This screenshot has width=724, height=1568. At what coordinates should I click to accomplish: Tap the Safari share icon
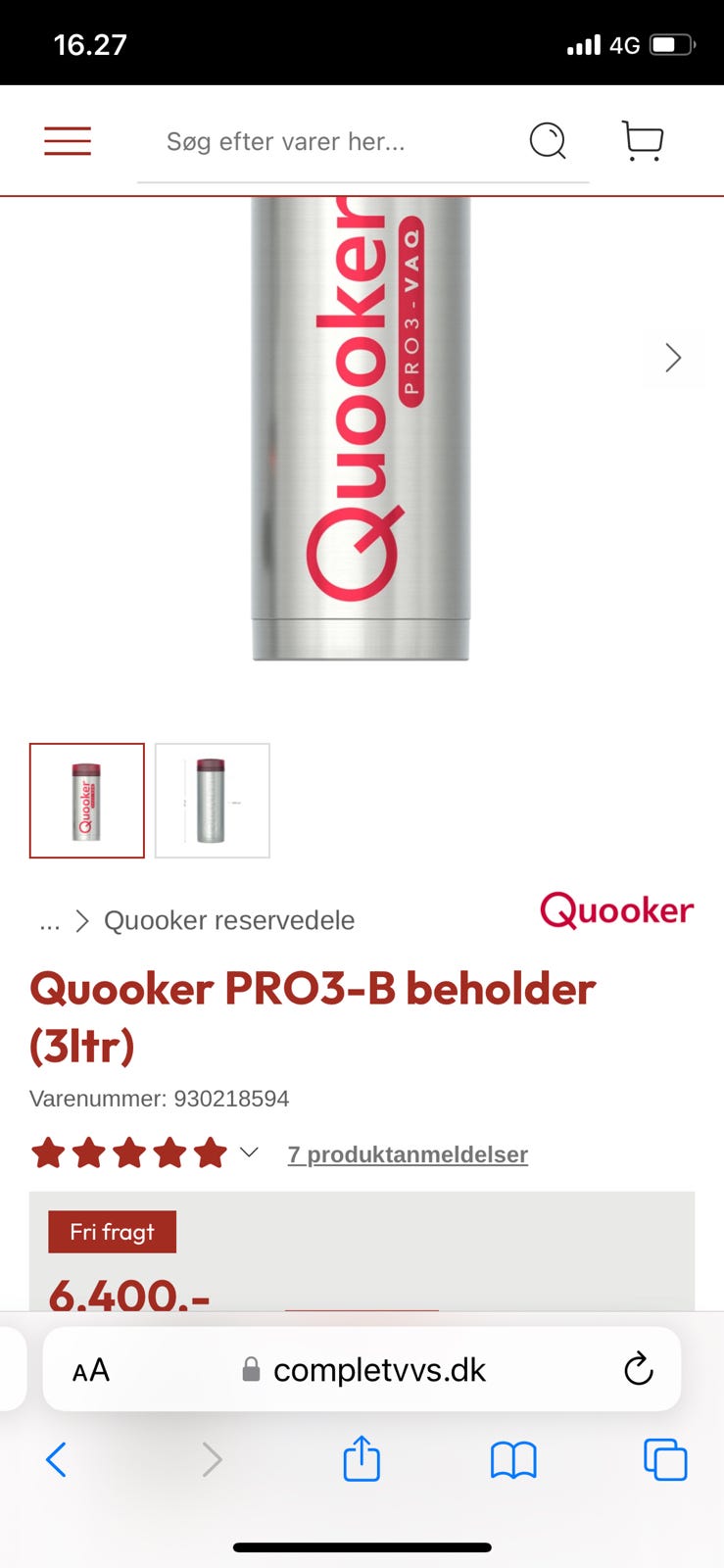(x=361, y=1459)
